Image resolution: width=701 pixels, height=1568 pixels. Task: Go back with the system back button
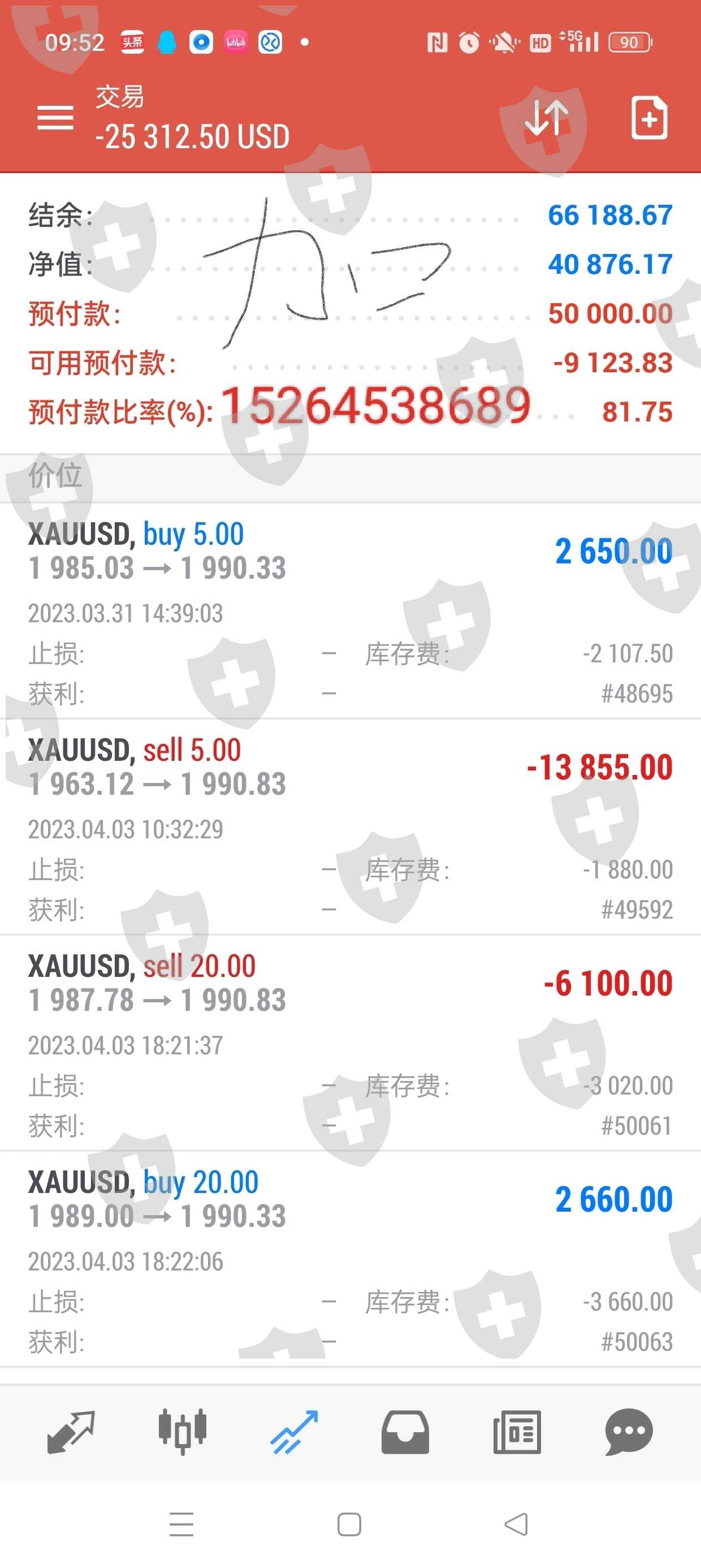[x=516, y=1524]
